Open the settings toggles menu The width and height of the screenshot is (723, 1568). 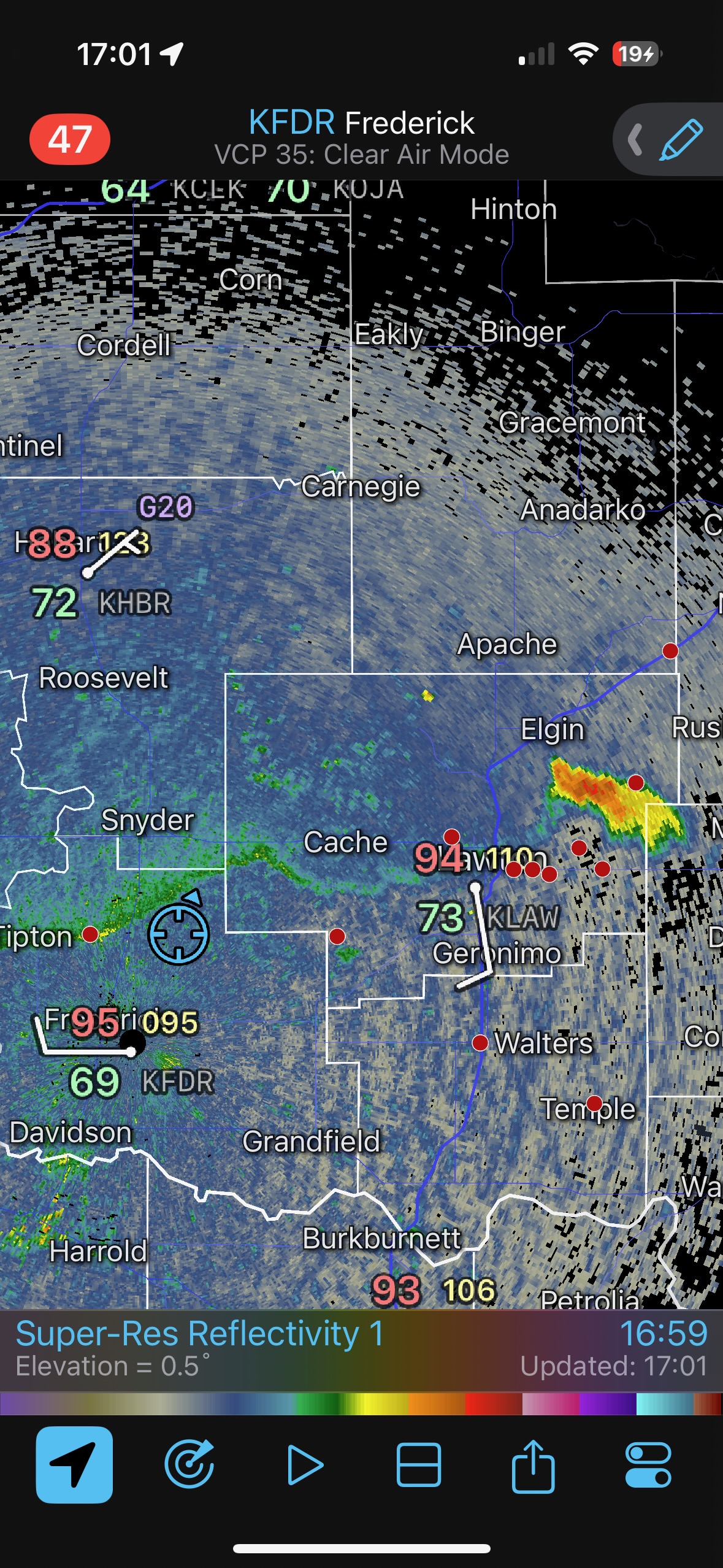(648, 1464)
